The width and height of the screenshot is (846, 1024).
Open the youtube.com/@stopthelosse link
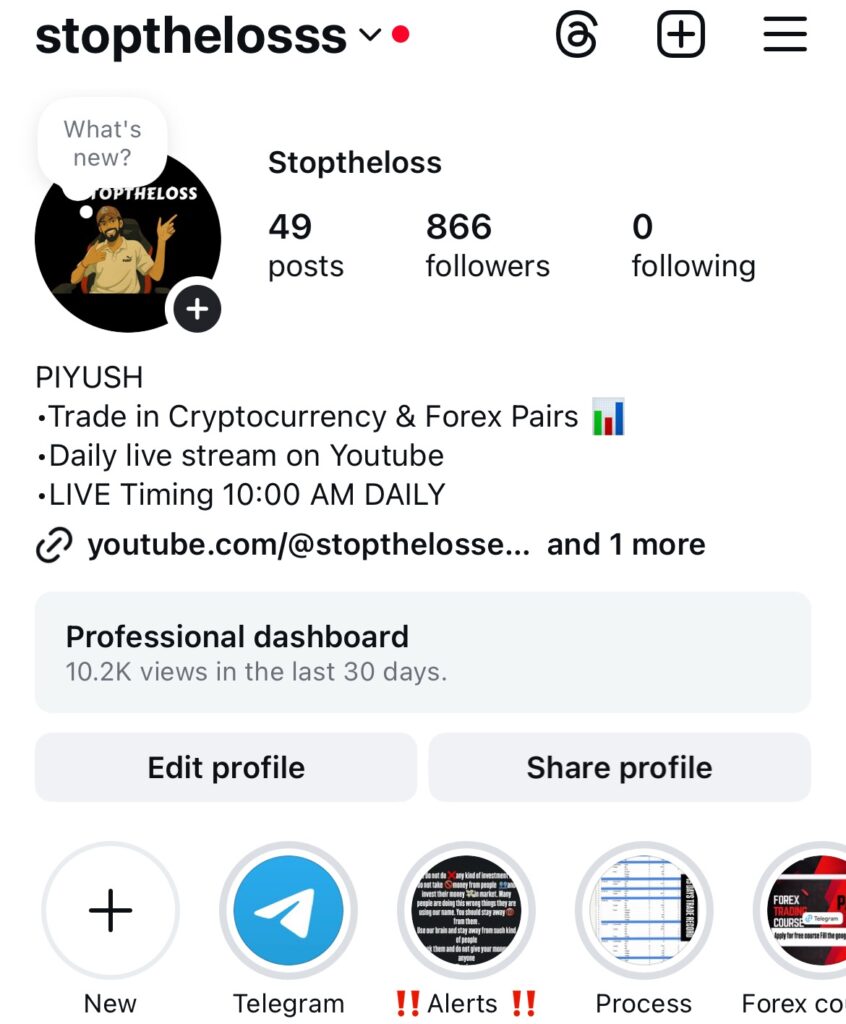(308, 545)
